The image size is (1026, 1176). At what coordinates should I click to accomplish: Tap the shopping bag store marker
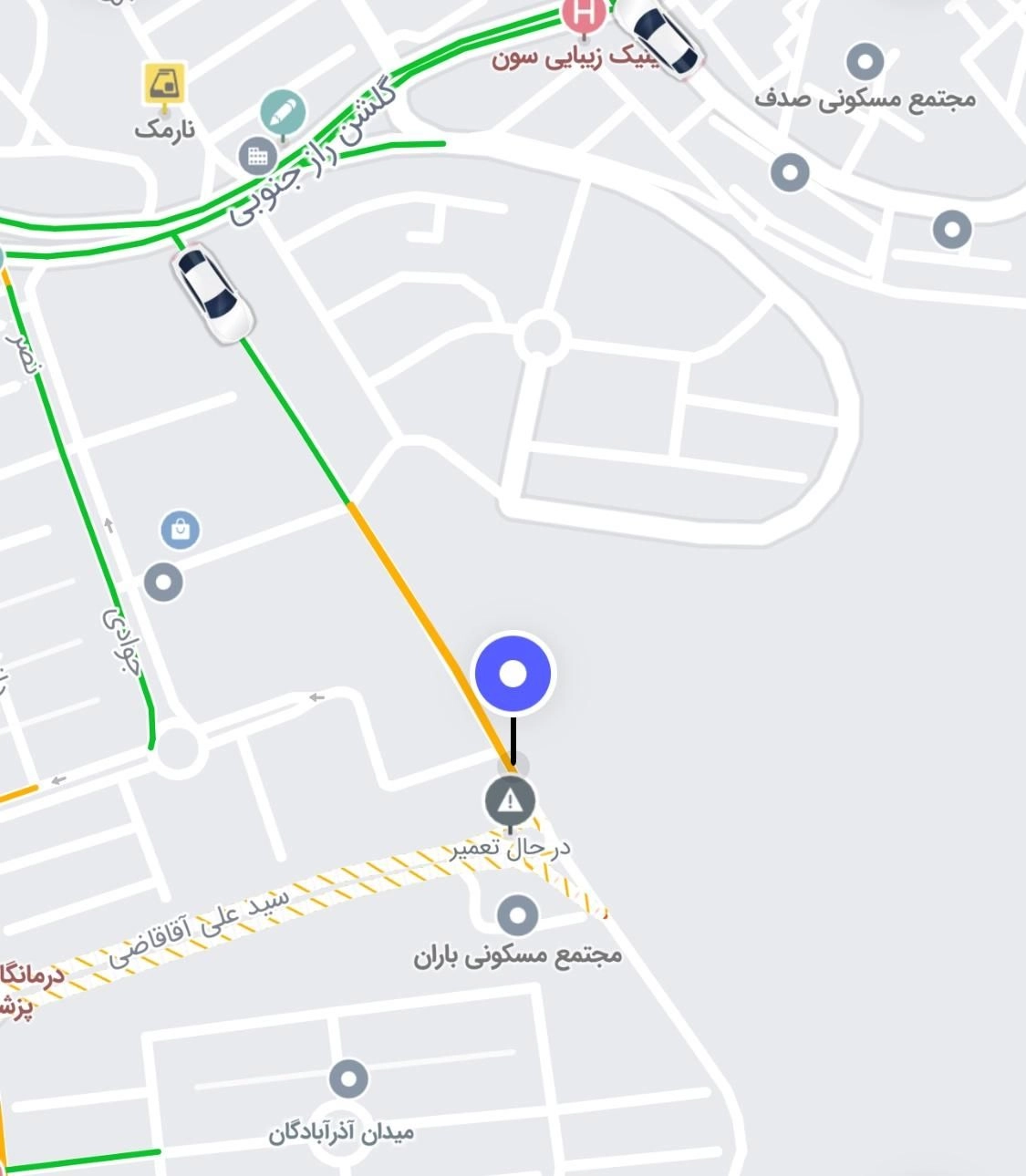coord(181,529)
